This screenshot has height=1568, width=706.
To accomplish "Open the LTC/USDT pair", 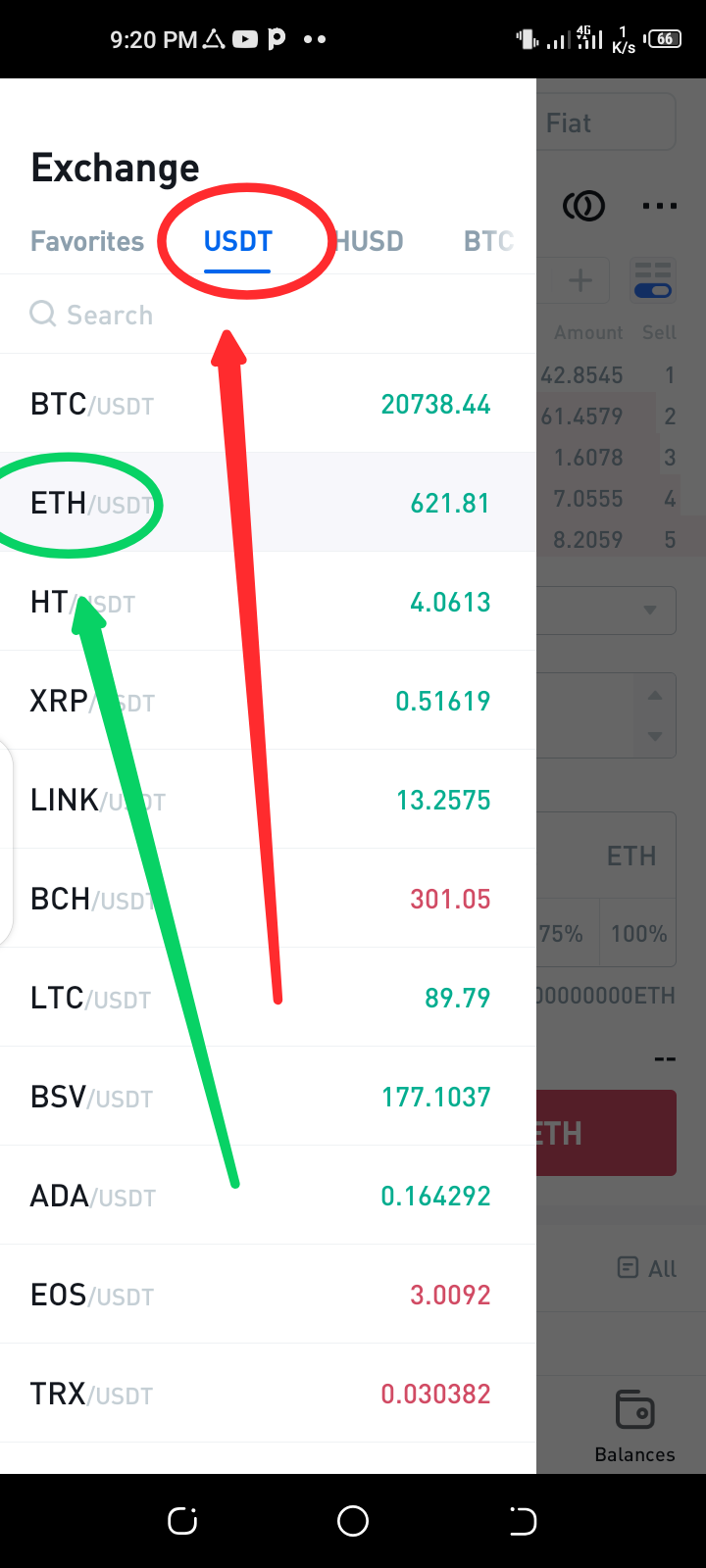I will point(268,998).
